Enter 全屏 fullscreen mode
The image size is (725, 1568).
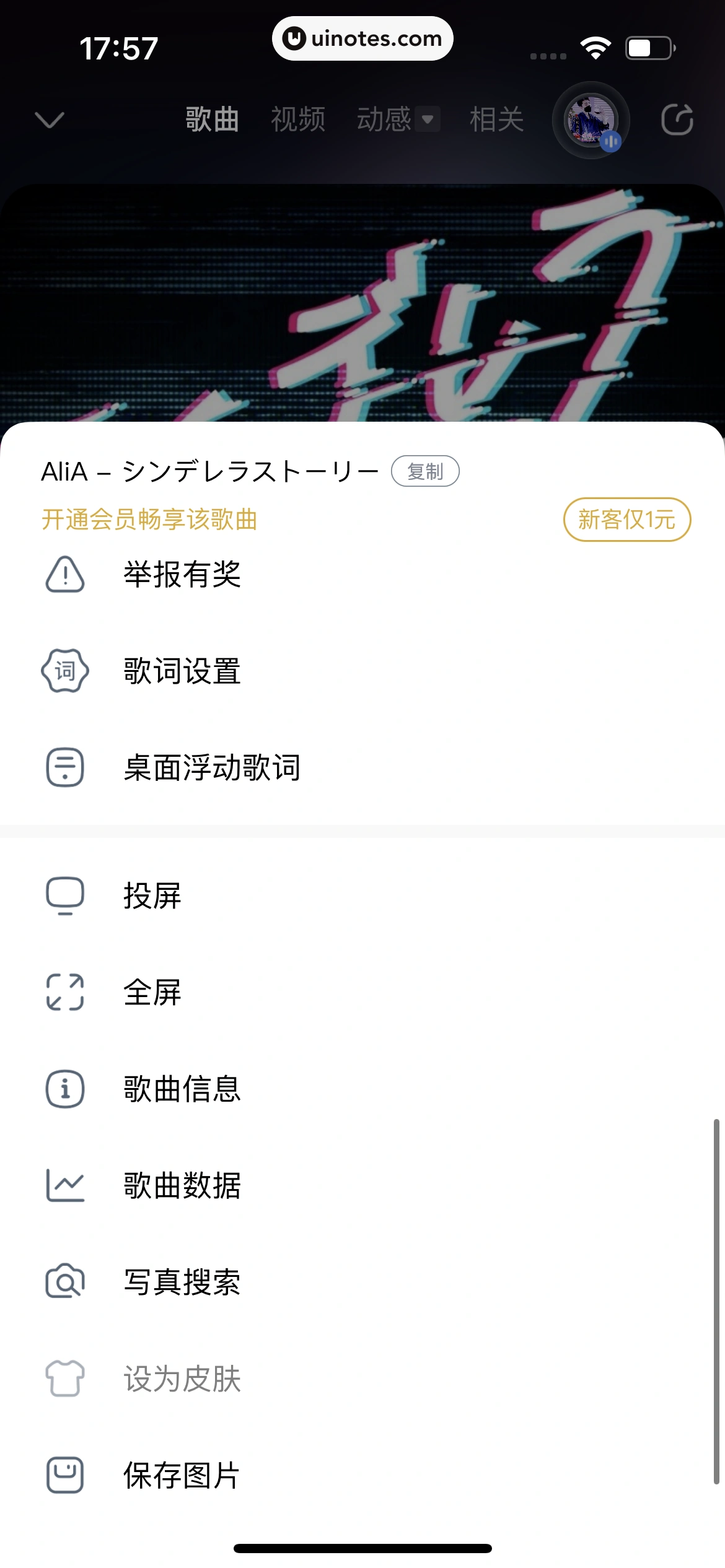pyautogui.click(x=152, y=992)
